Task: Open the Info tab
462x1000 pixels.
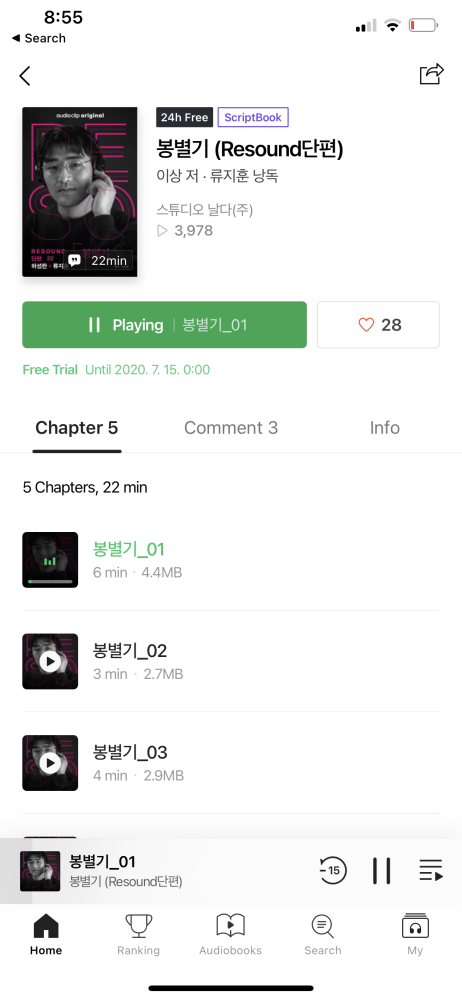Action: point(385,428)
